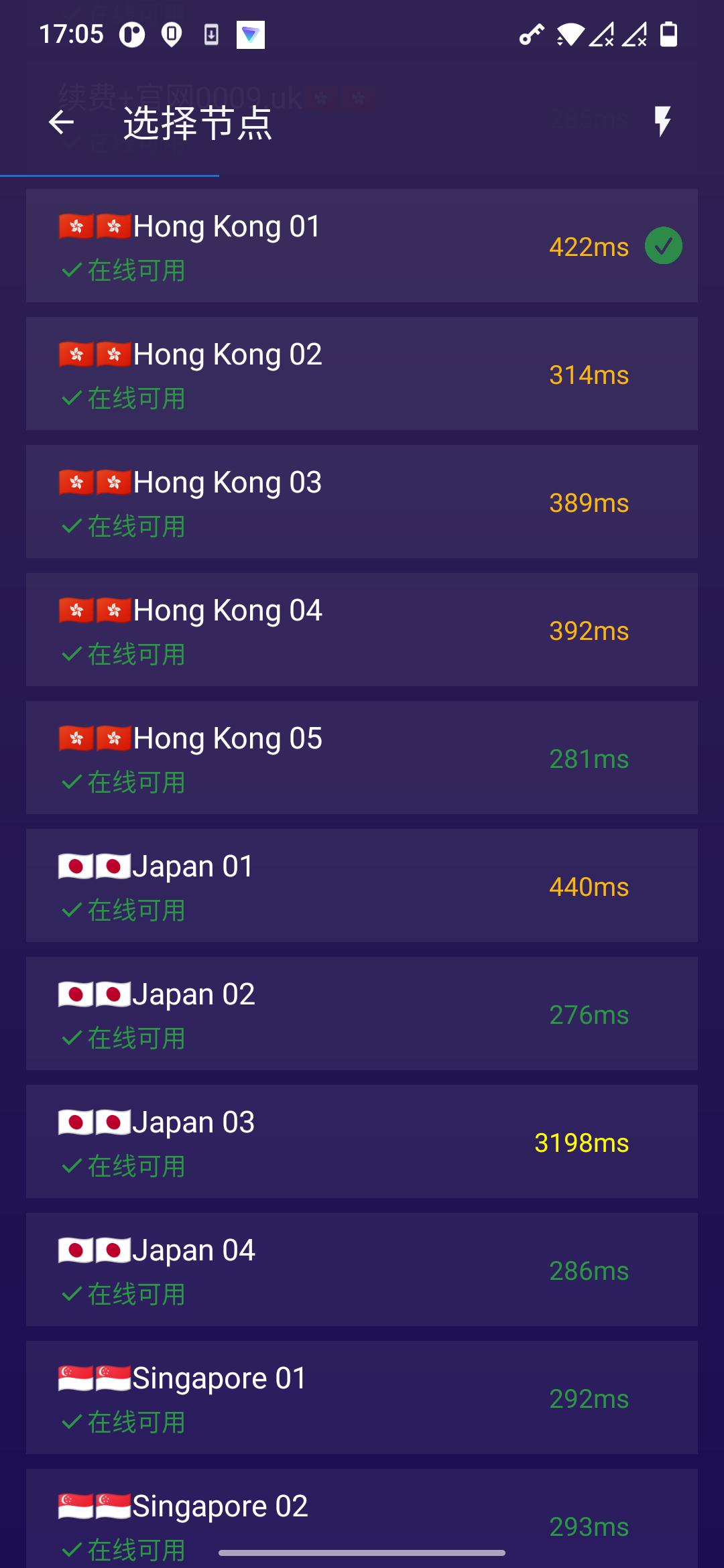
Task: Select the Japan 01 node
Action: click(x=362, y=886)
